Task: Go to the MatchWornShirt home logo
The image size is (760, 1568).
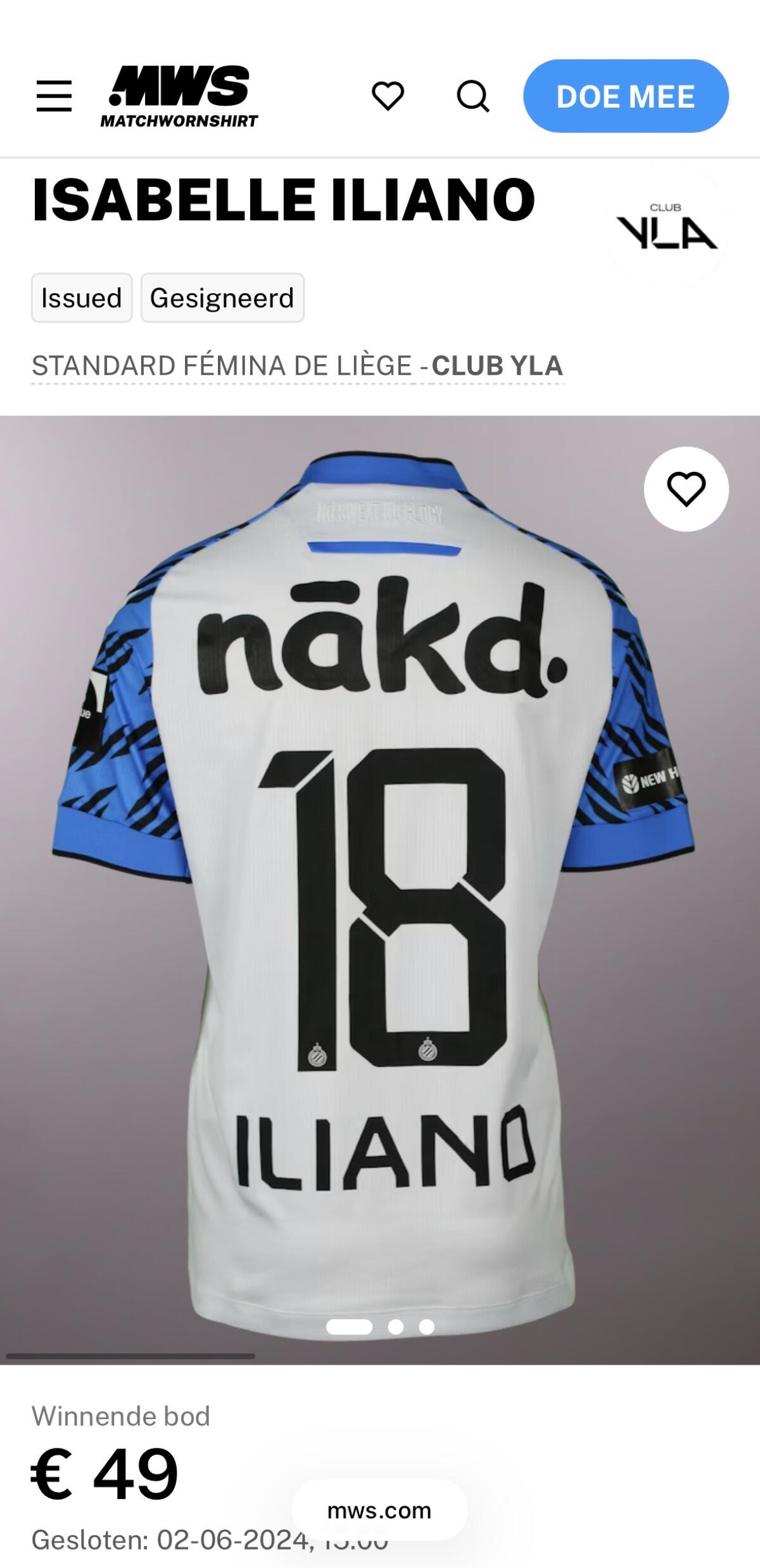Action: tap(179, 96)
